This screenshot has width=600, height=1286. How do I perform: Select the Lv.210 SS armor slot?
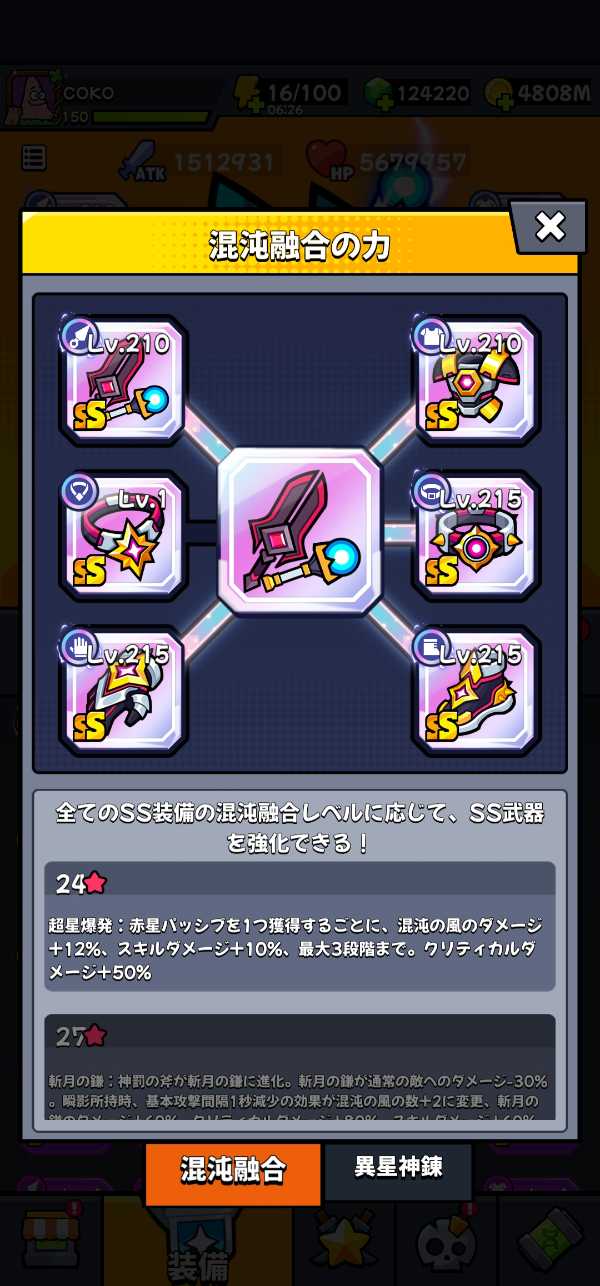(x=476, y=380)
